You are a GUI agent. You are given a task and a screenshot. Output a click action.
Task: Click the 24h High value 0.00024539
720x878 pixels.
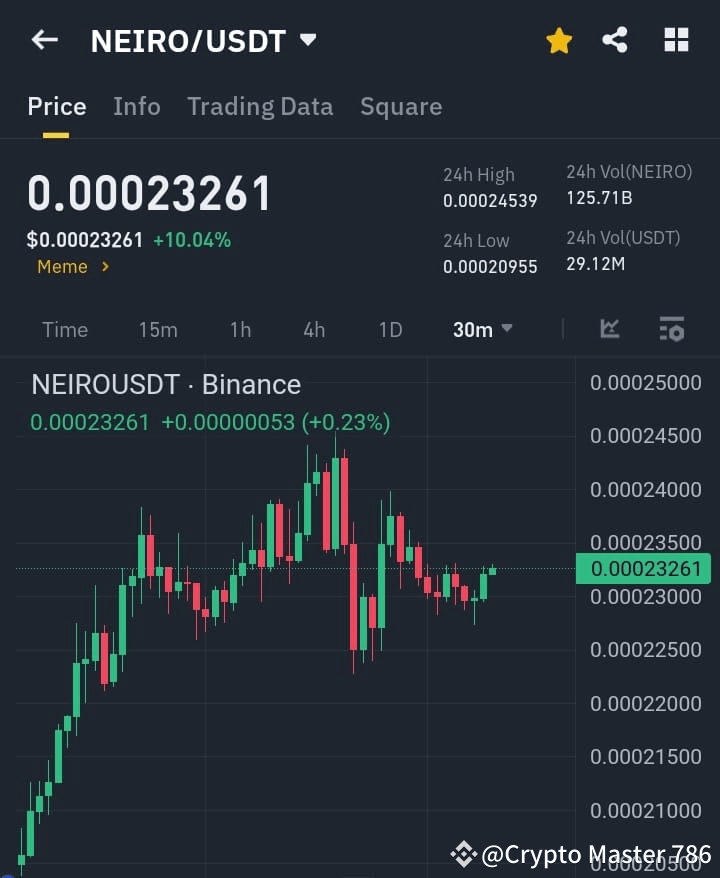490,200
